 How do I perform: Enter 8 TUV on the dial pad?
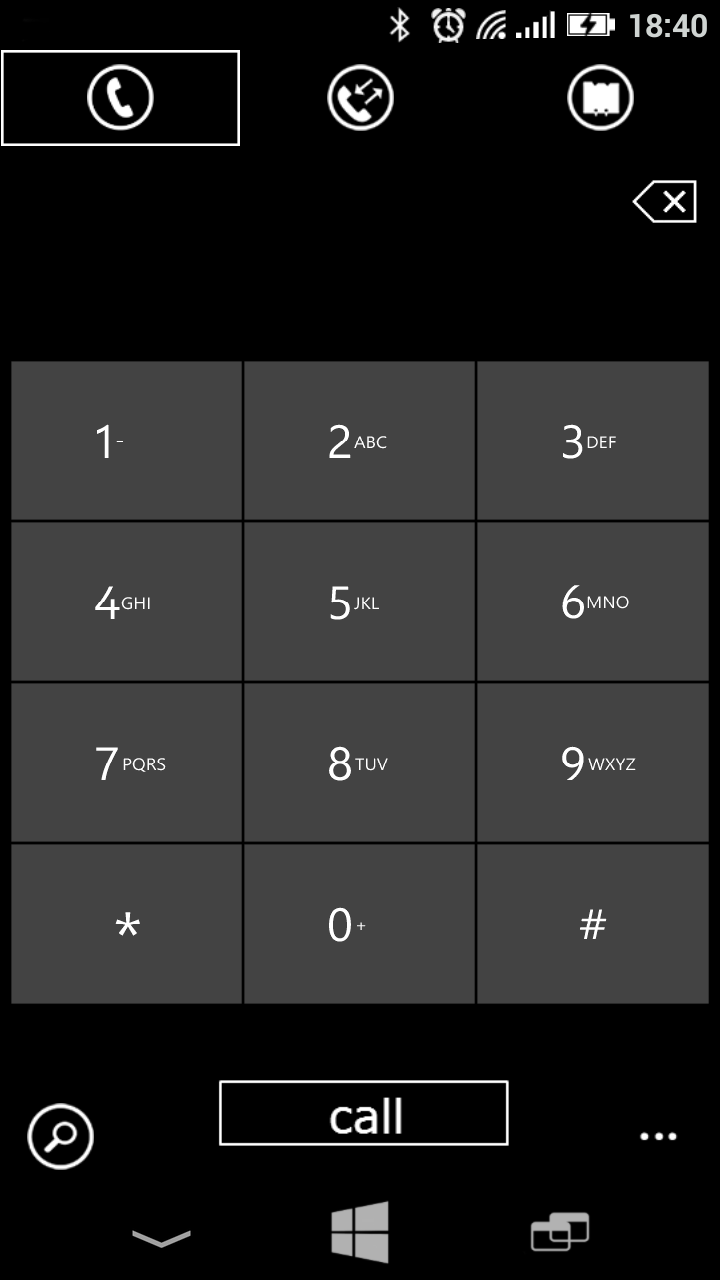[359, 763]
